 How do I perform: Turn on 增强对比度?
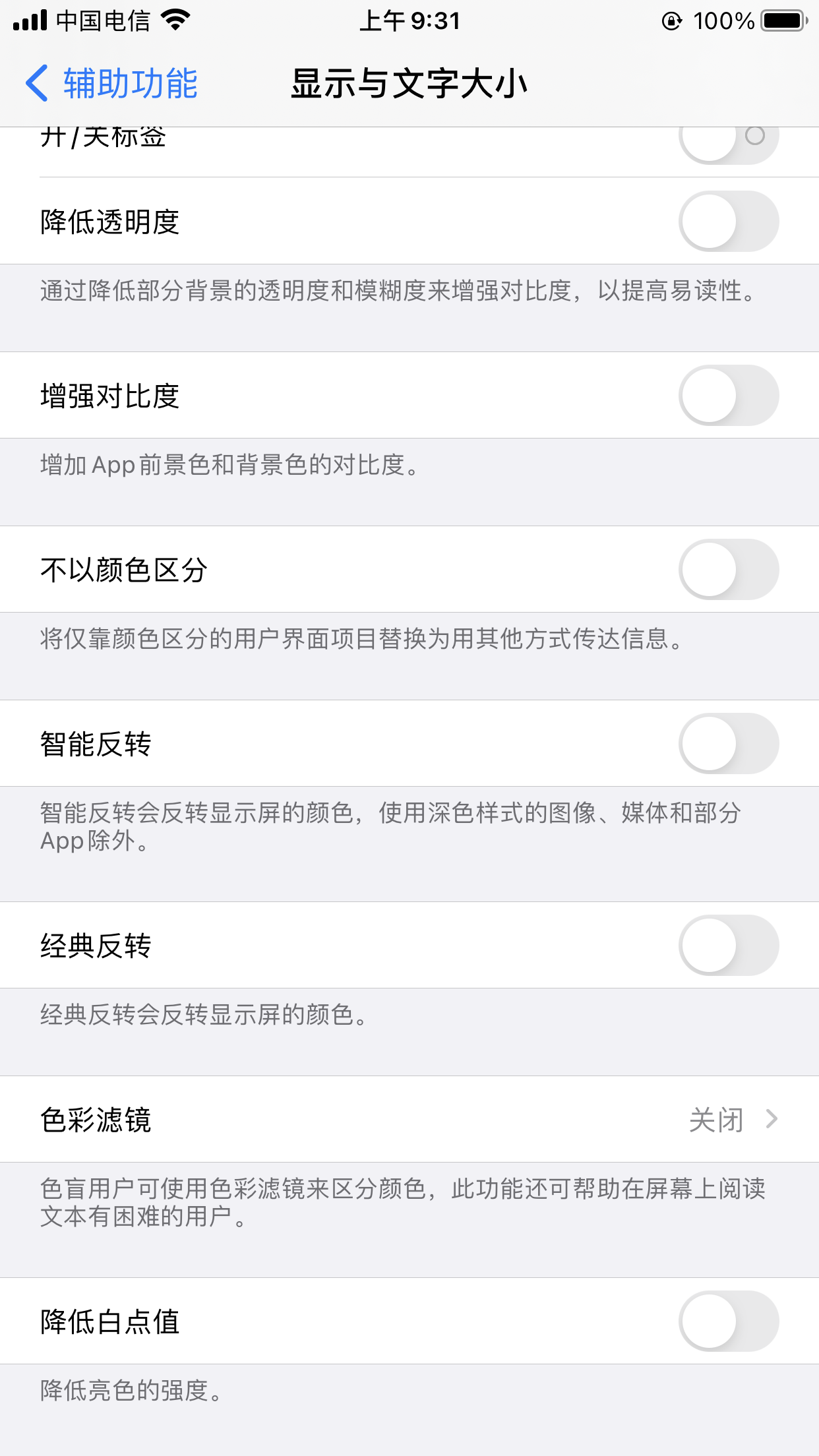coord(728,396)
